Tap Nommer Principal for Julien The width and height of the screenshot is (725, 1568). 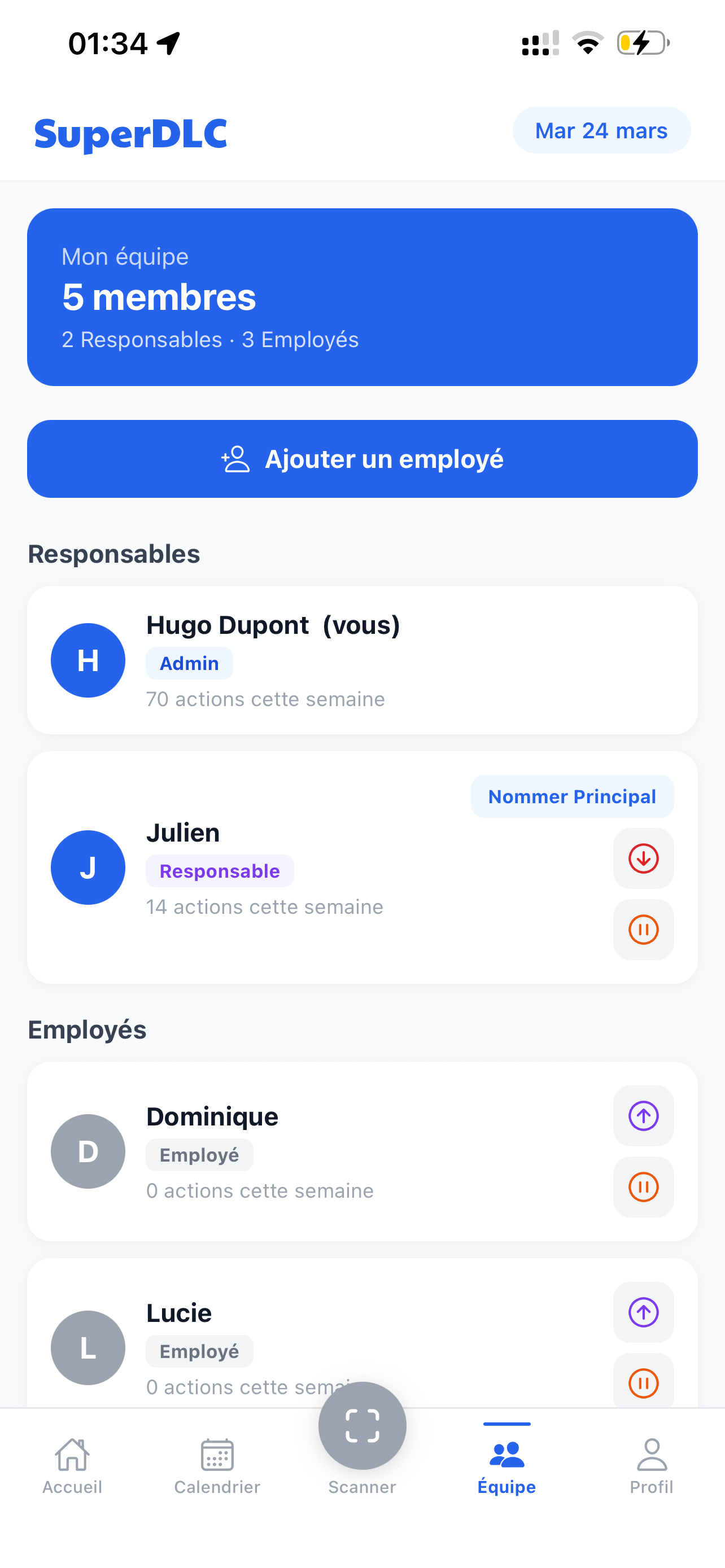pos(571,796)
